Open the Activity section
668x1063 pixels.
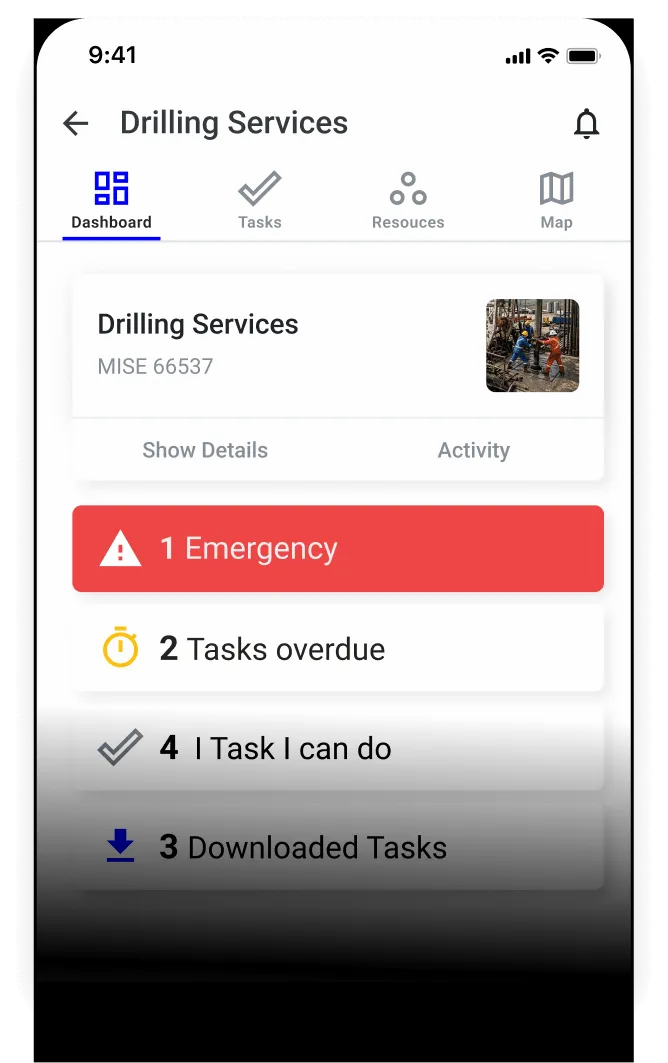click(473, 450)
